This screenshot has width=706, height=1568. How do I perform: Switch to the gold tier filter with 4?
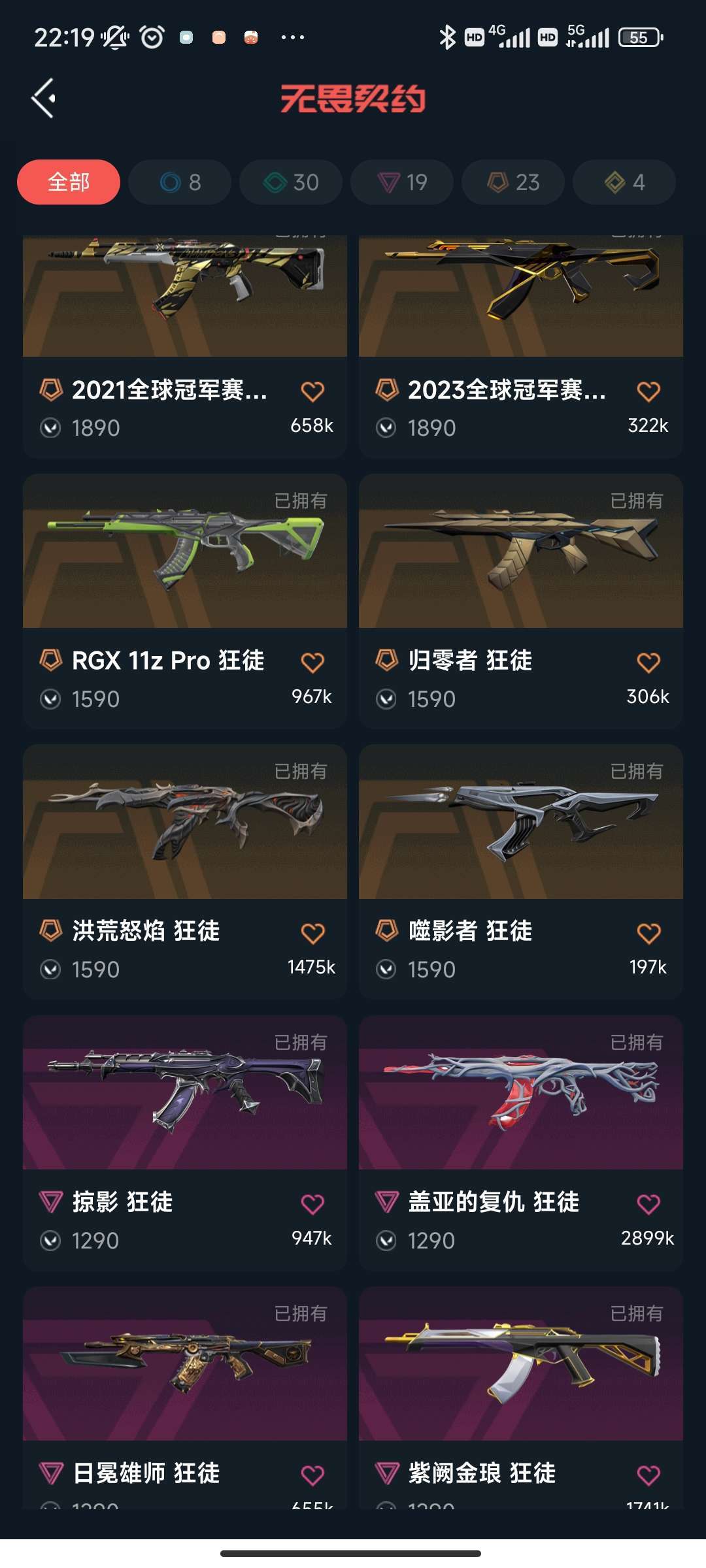(x=624, y=182)
